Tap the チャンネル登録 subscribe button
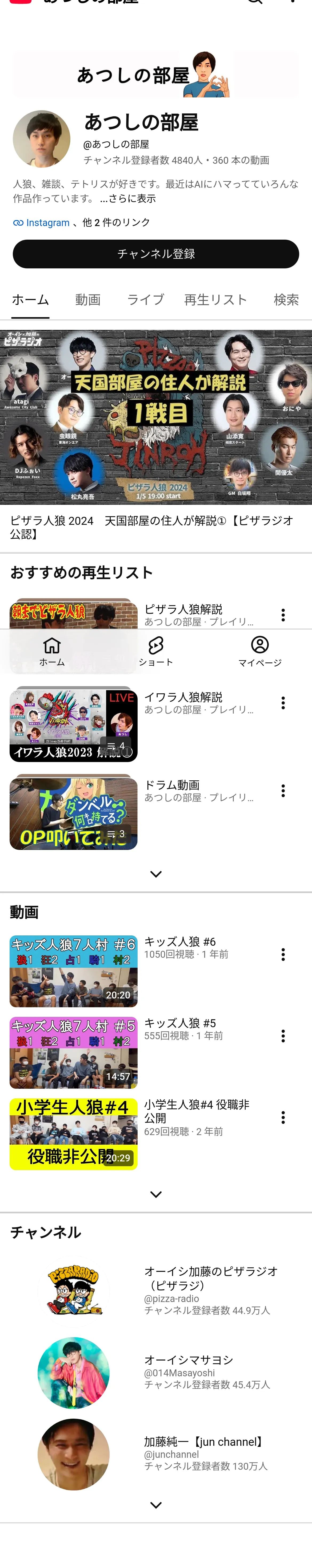312x1568 pixels. click(156, 254)
